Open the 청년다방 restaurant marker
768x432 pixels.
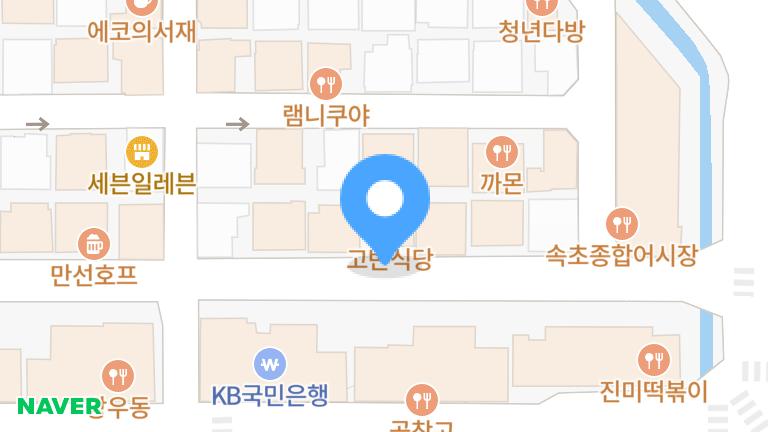(541, 8)
